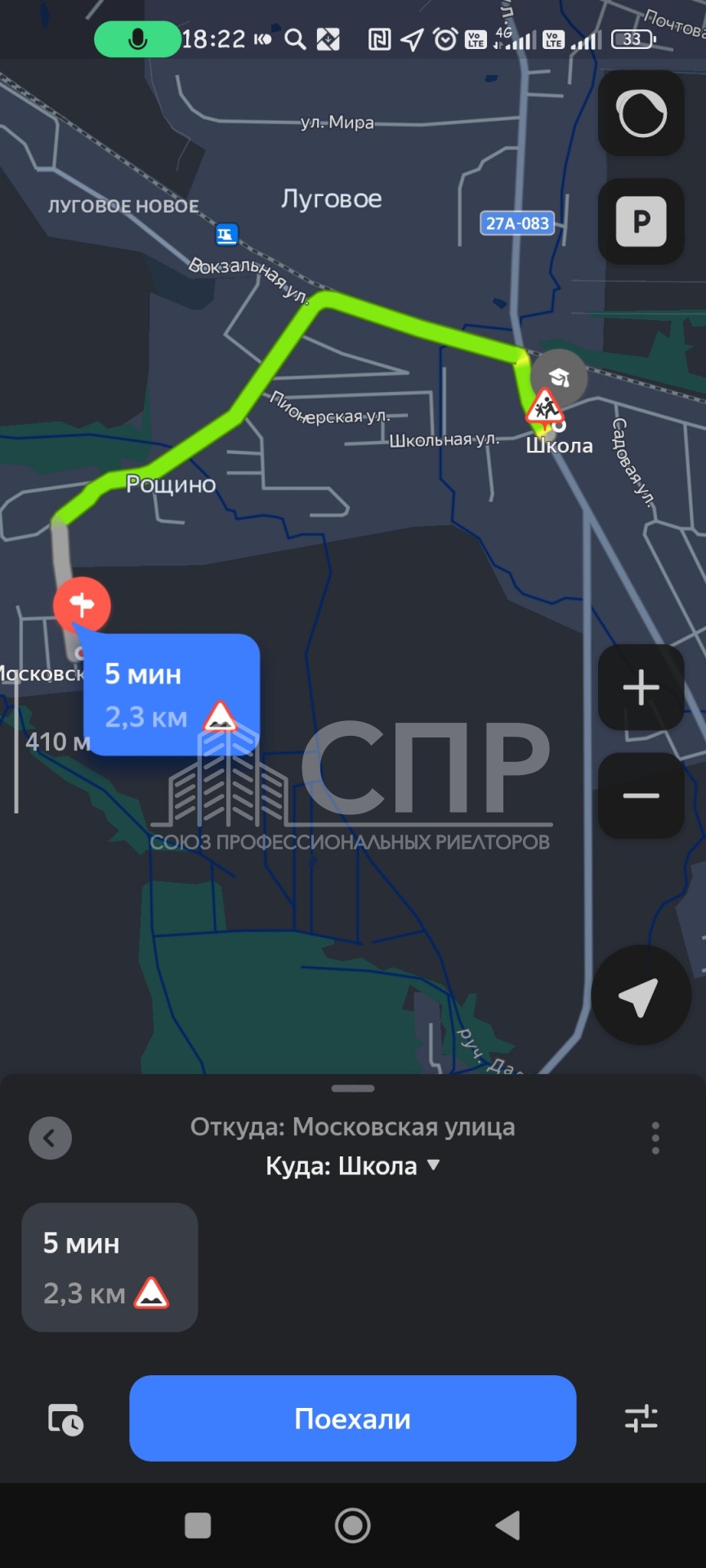Screen dimensions: 706x1568
Task: Open the Alice voice assistant
Action: pos(641,114)
